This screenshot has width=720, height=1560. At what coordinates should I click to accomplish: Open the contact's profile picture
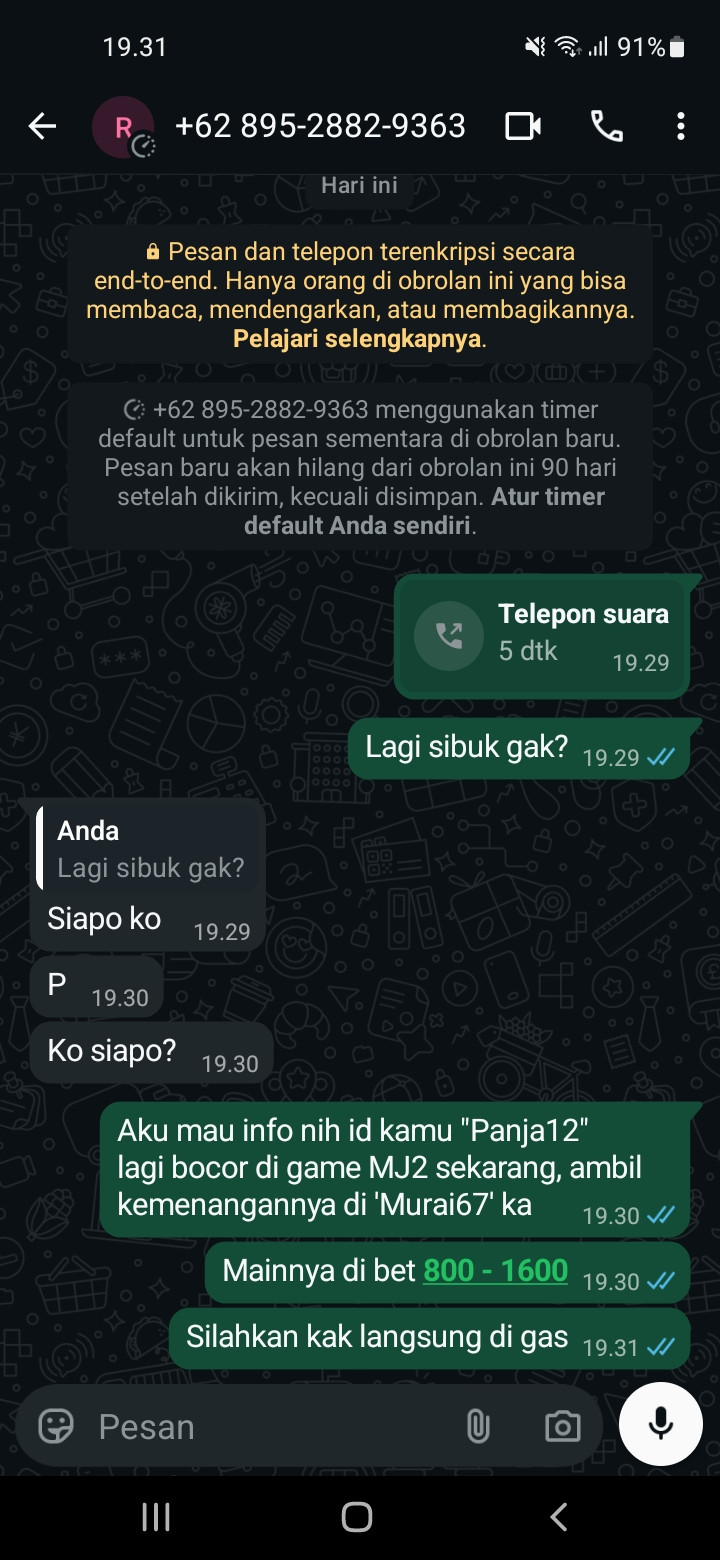coord(123,127)
